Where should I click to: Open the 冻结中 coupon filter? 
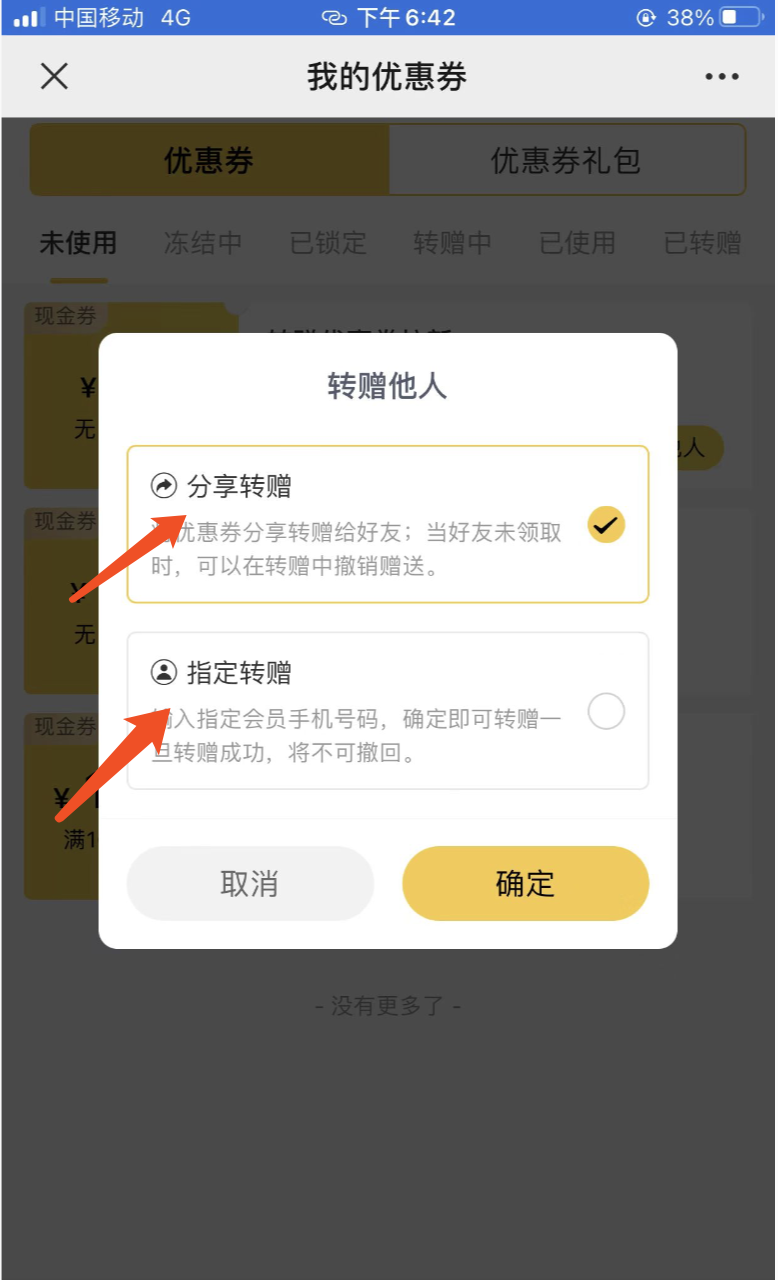click(x=203, y=242)
